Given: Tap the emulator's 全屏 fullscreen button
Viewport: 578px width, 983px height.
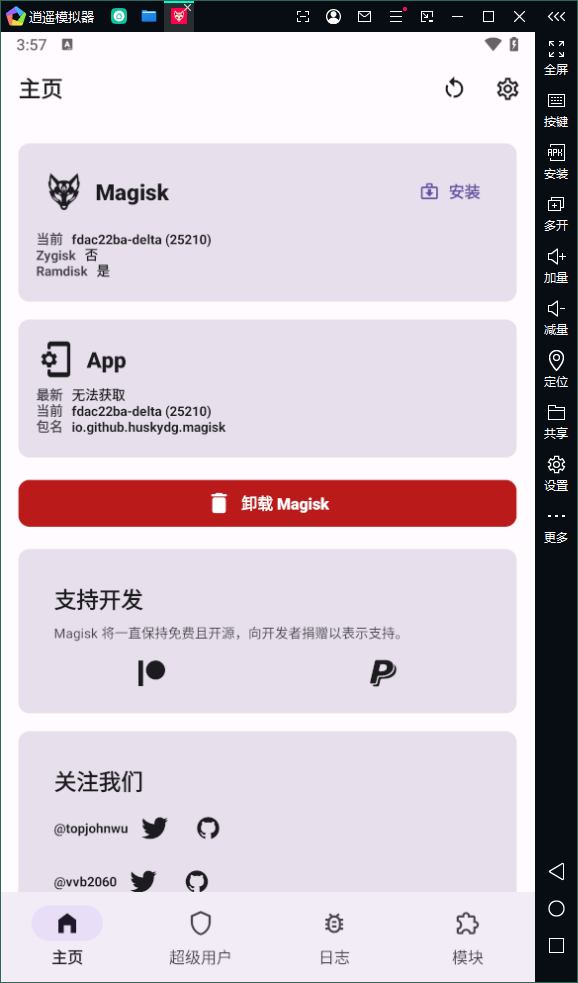Looking at the screenshot, I should pos(556,58).
